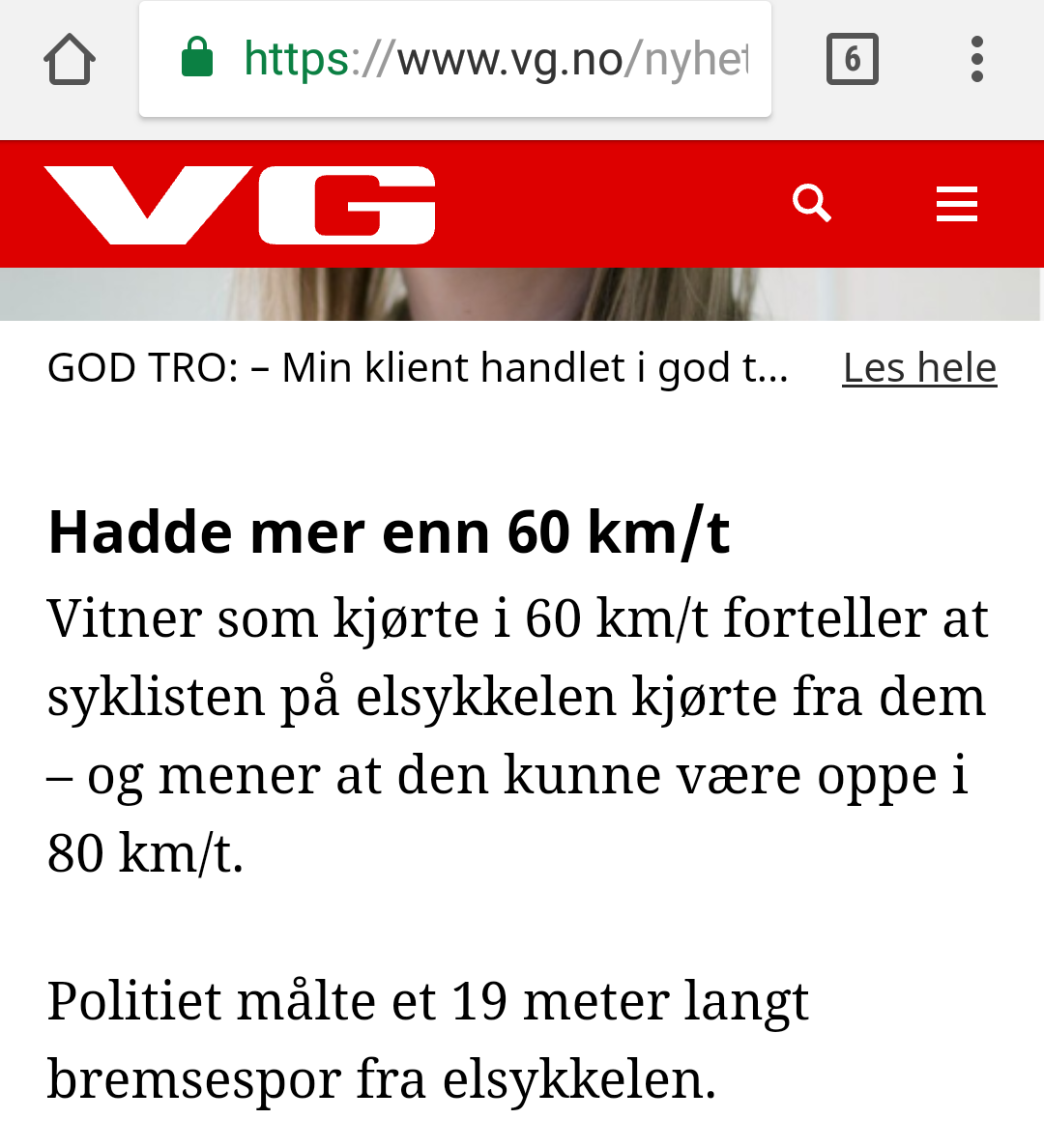
Task: Tap the vg.no URL address bar
Action: [493, 60]
